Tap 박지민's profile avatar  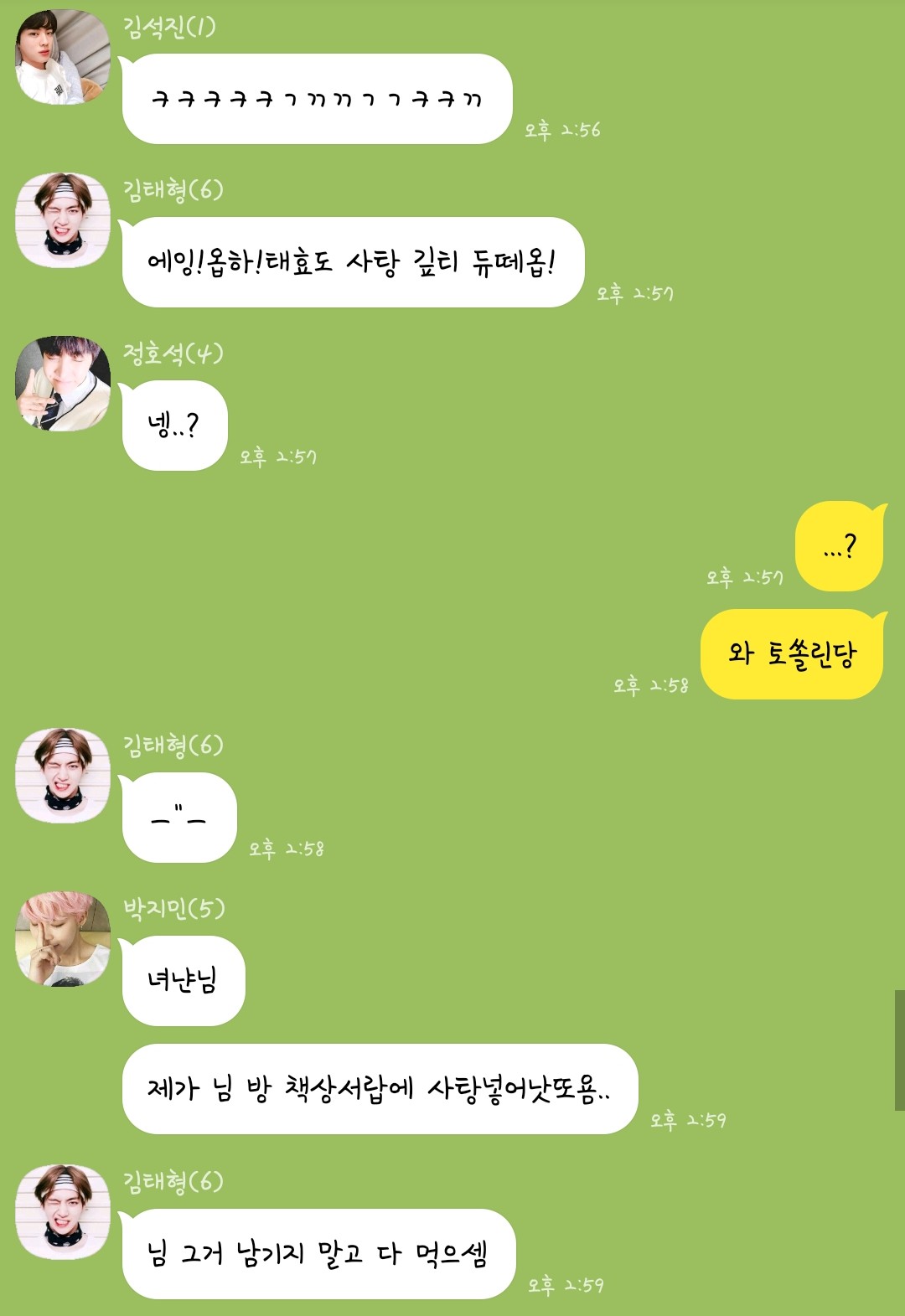tap(63, 939)
